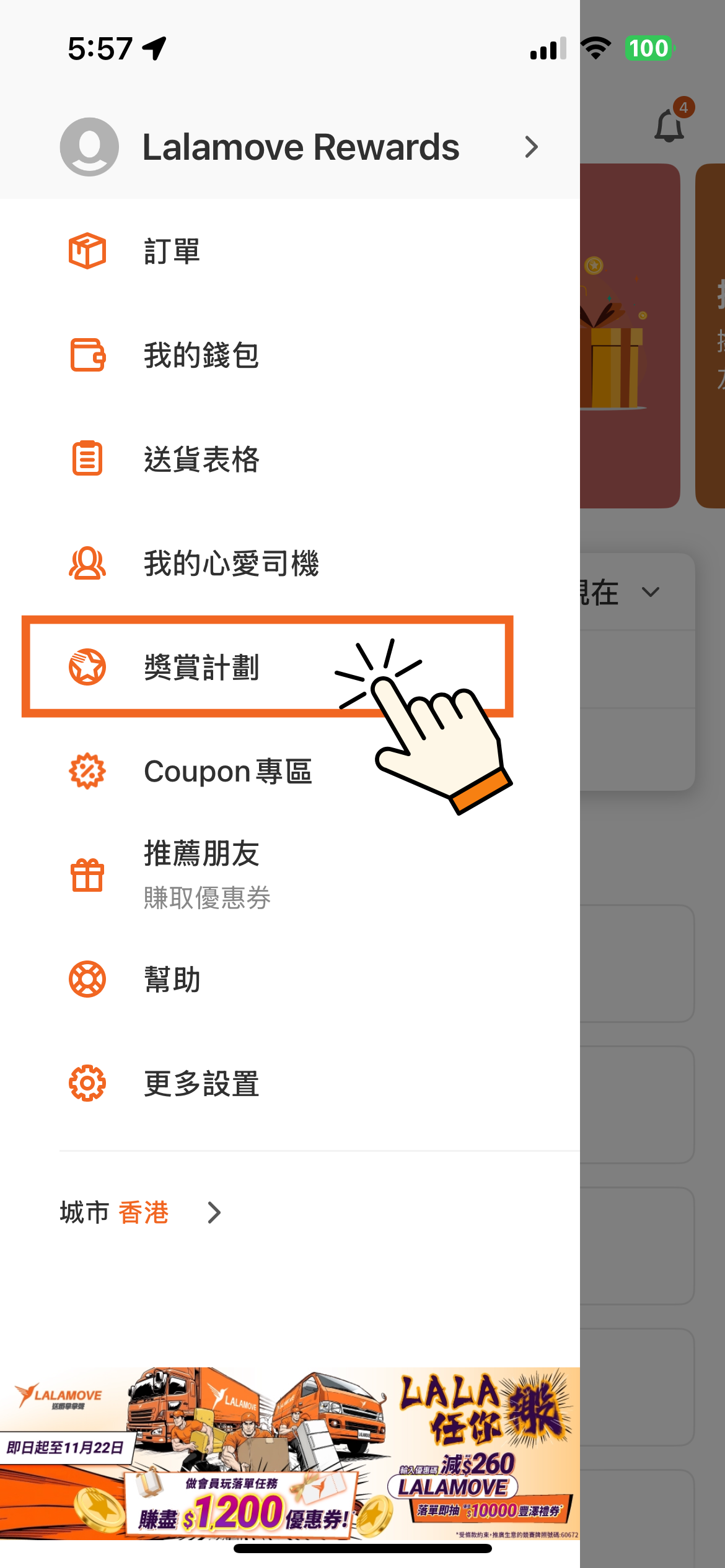
Task: Open 我的錢包 wallet
Action: point(201,355)
